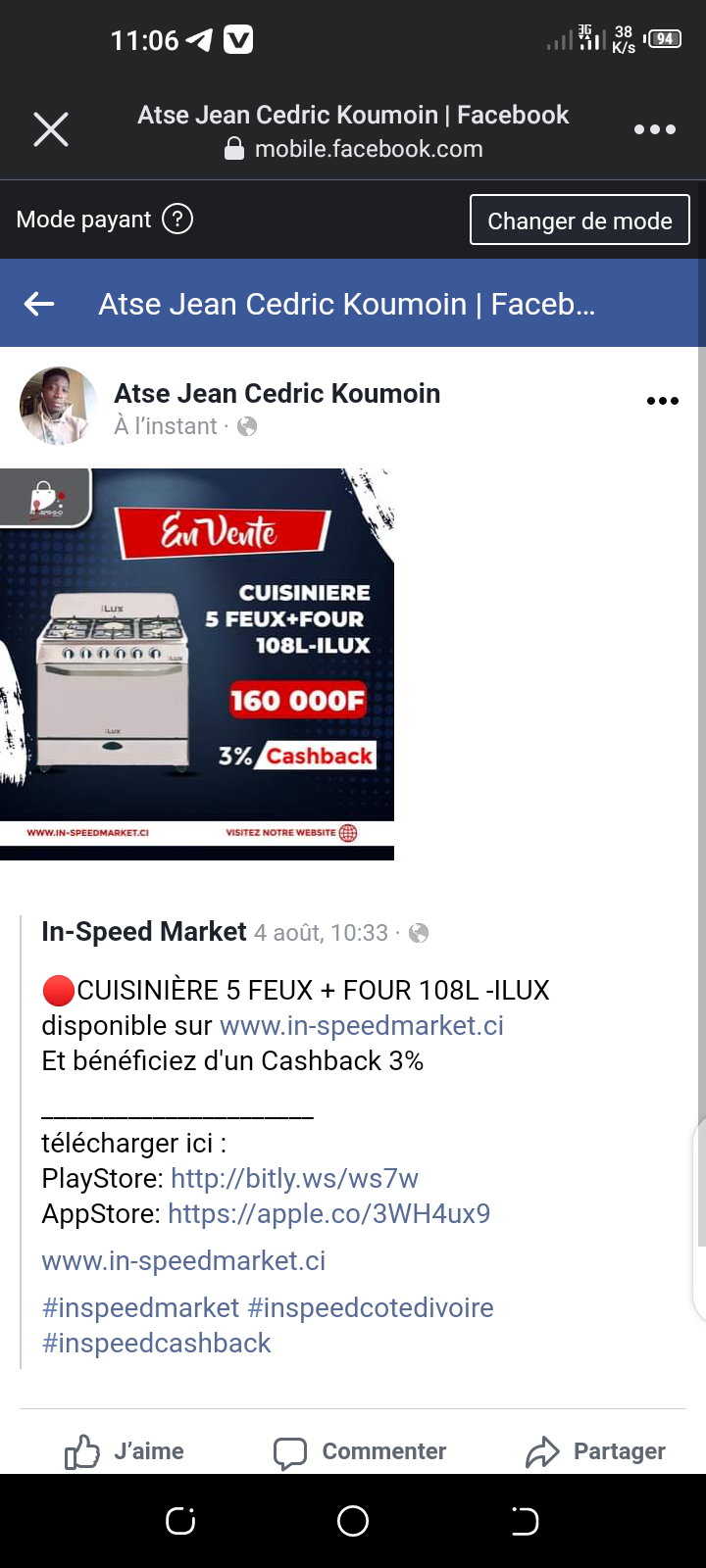Tap Commenter to comment
This screenshot has width=706, height=1568.
(x=360, y=1451)
